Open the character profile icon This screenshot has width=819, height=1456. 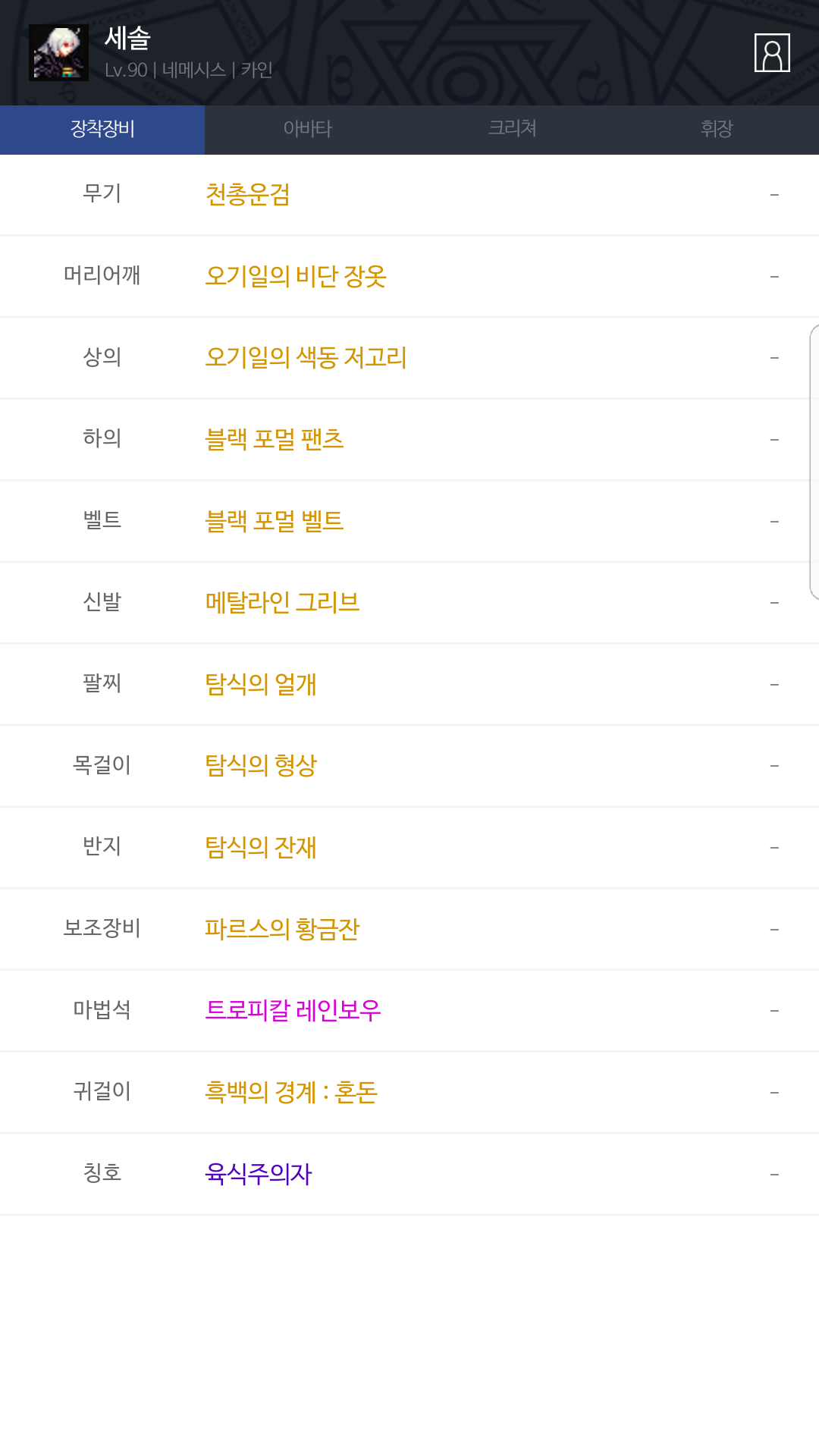(772, 52)
